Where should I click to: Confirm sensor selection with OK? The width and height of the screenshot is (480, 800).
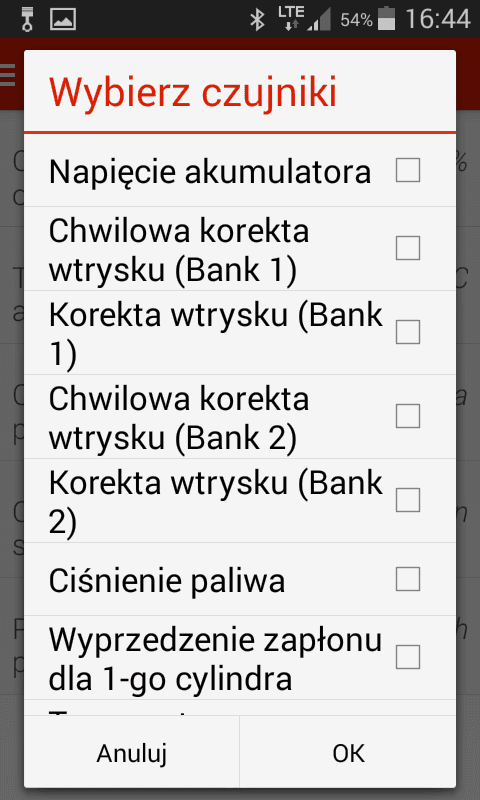point(348,753)
